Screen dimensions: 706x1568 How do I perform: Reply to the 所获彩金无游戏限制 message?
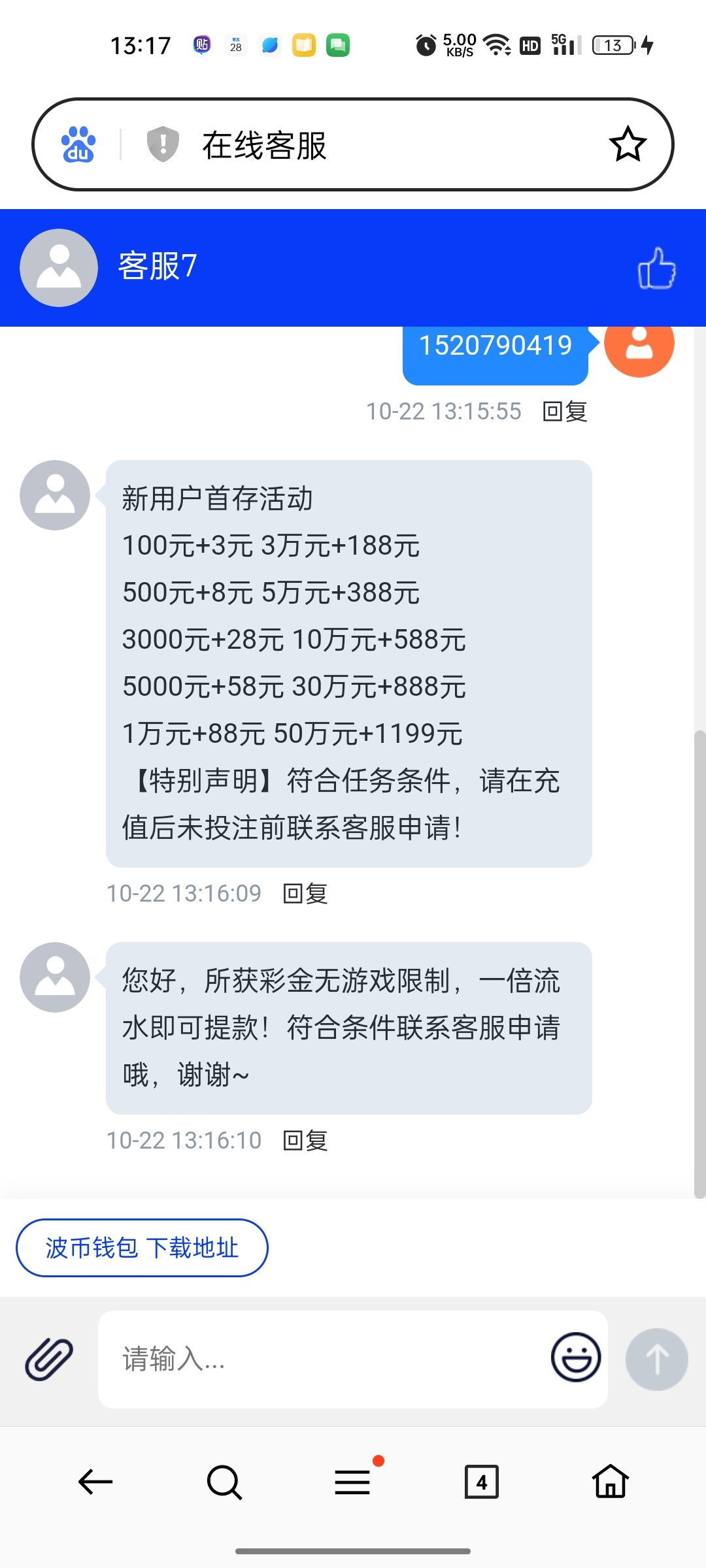pos(305,1140)
